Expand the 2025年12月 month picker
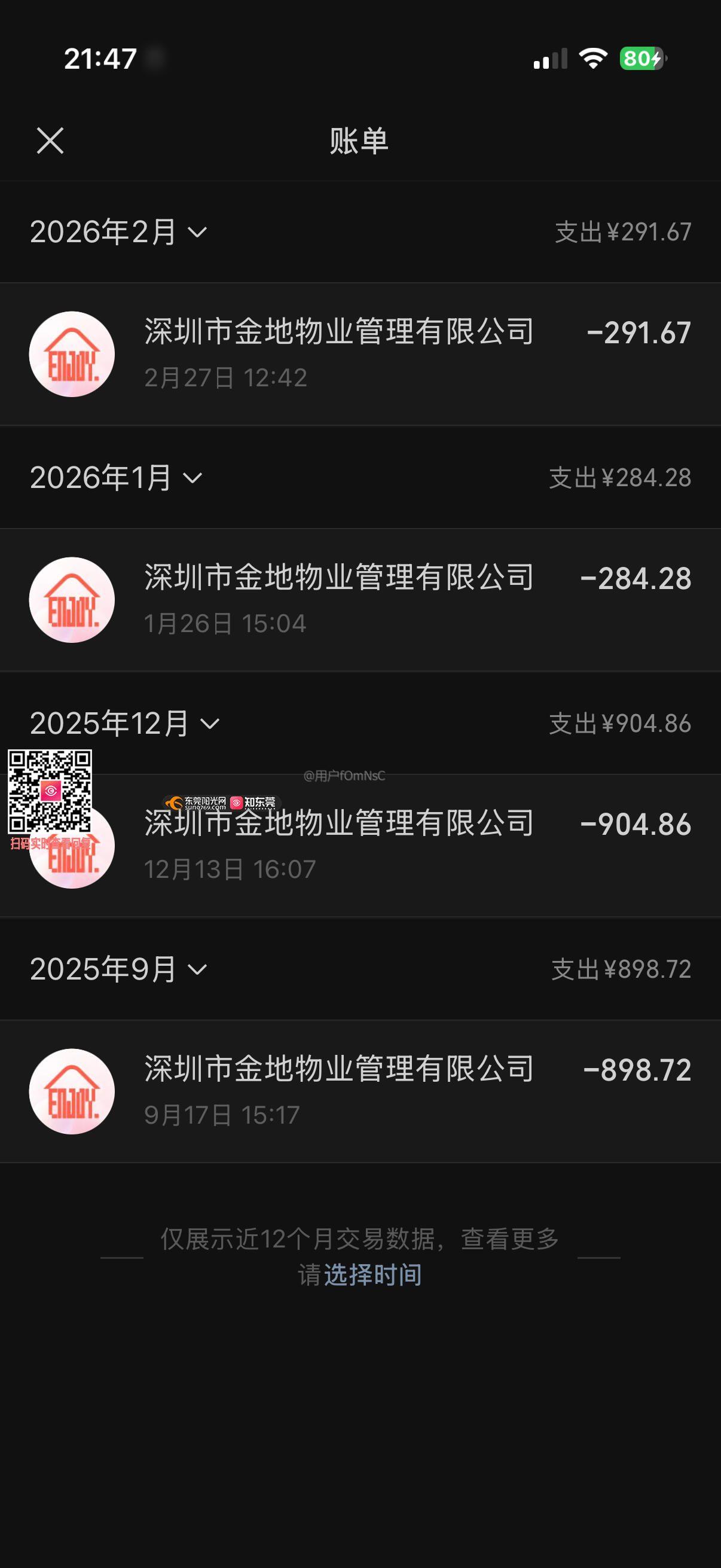Viewport: 721px width, 1568px height. (125, 724)
